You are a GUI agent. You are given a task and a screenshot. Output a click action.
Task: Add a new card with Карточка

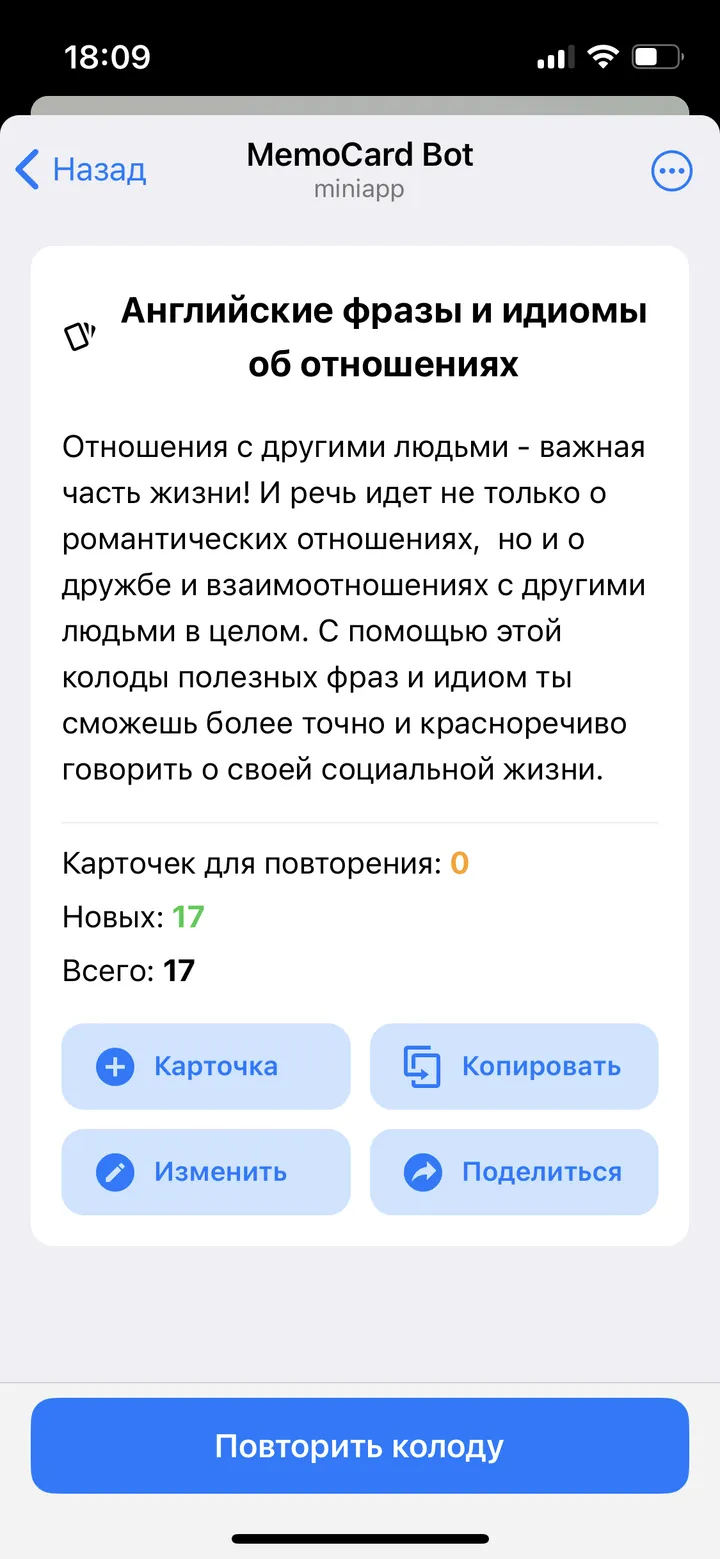(206, 1066)
